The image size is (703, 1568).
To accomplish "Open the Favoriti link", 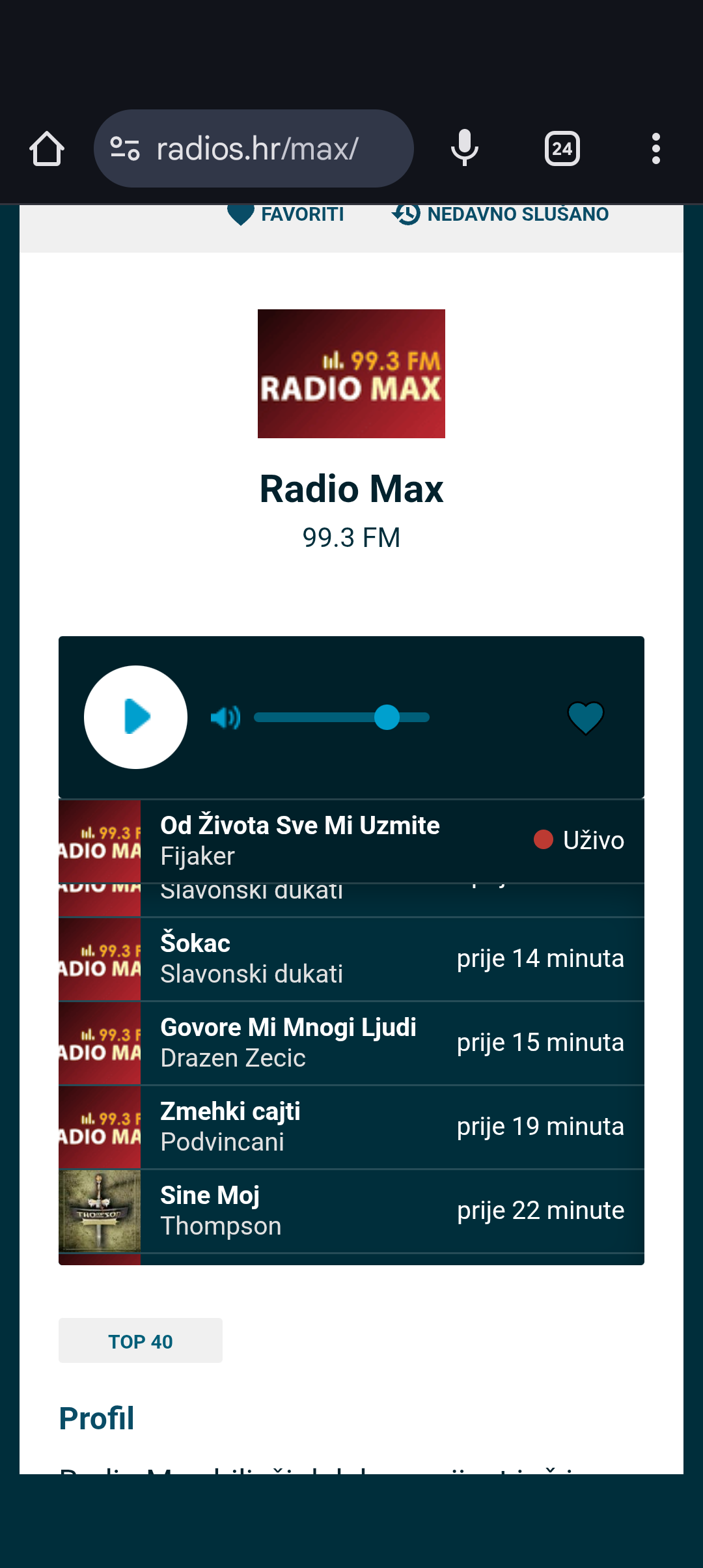I will 286,214.
